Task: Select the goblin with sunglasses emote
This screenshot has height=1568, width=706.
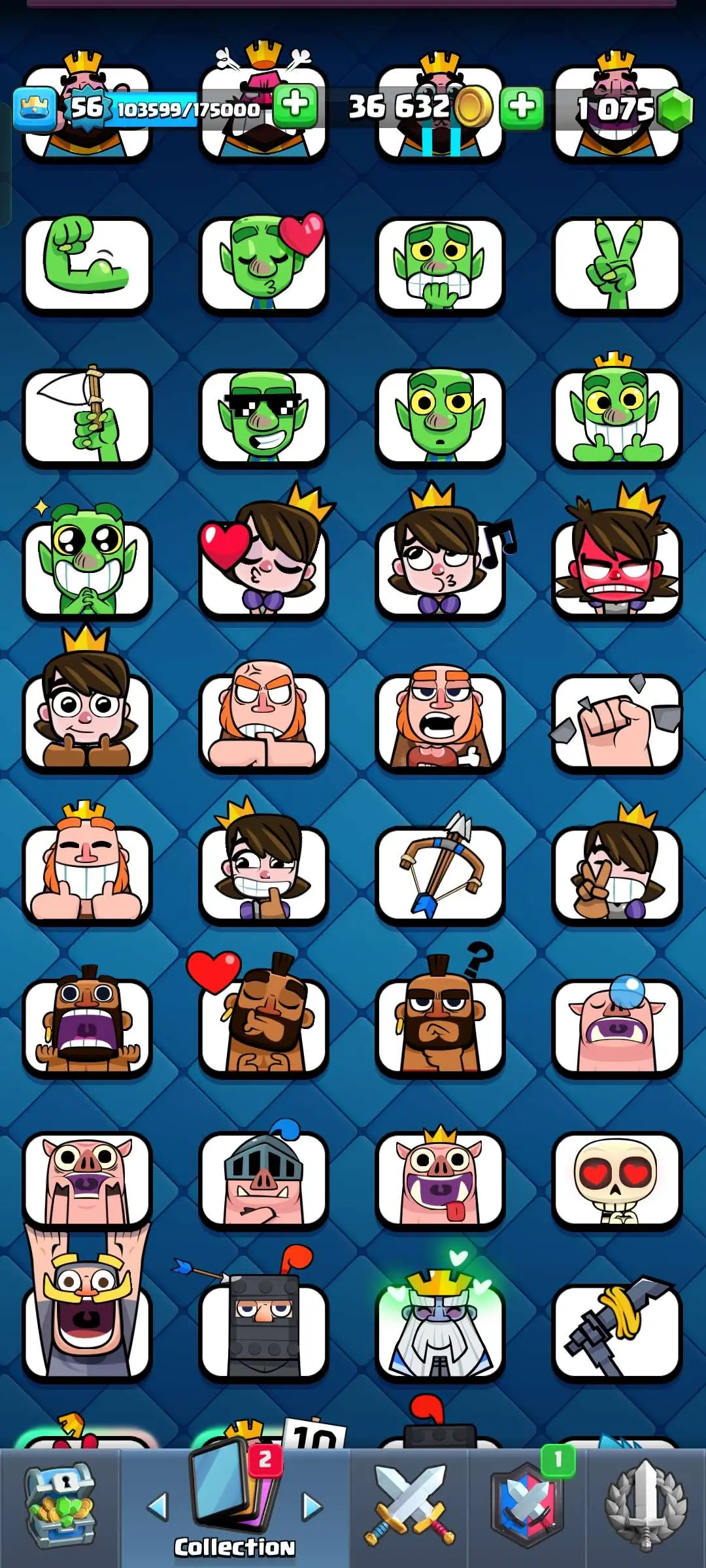Action: tap(263, 417)
